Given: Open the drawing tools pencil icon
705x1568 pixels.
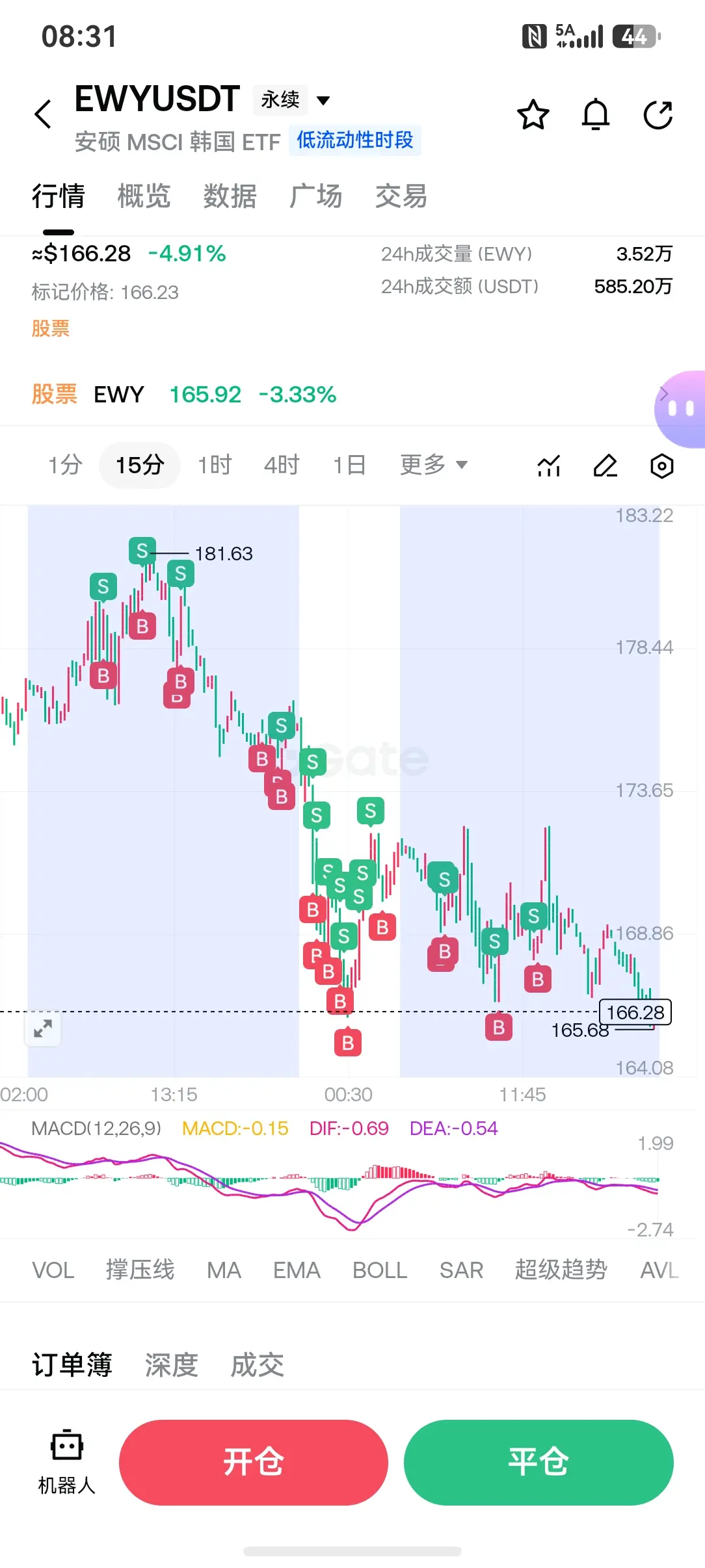Looking at the screenshot, I should (605, 465).
